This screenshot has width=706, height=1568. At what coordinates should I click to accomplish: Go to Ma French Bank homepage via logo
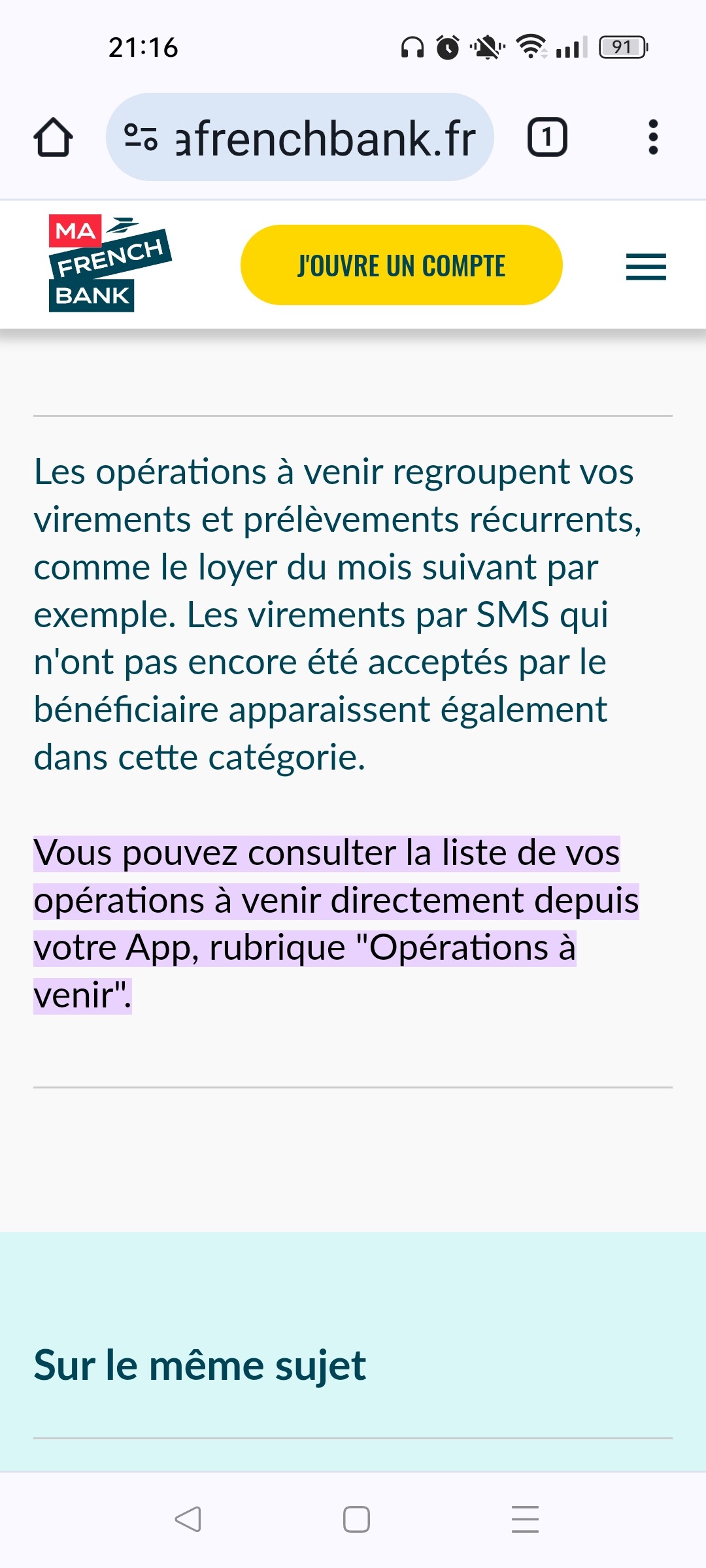[x=109, y=263]
